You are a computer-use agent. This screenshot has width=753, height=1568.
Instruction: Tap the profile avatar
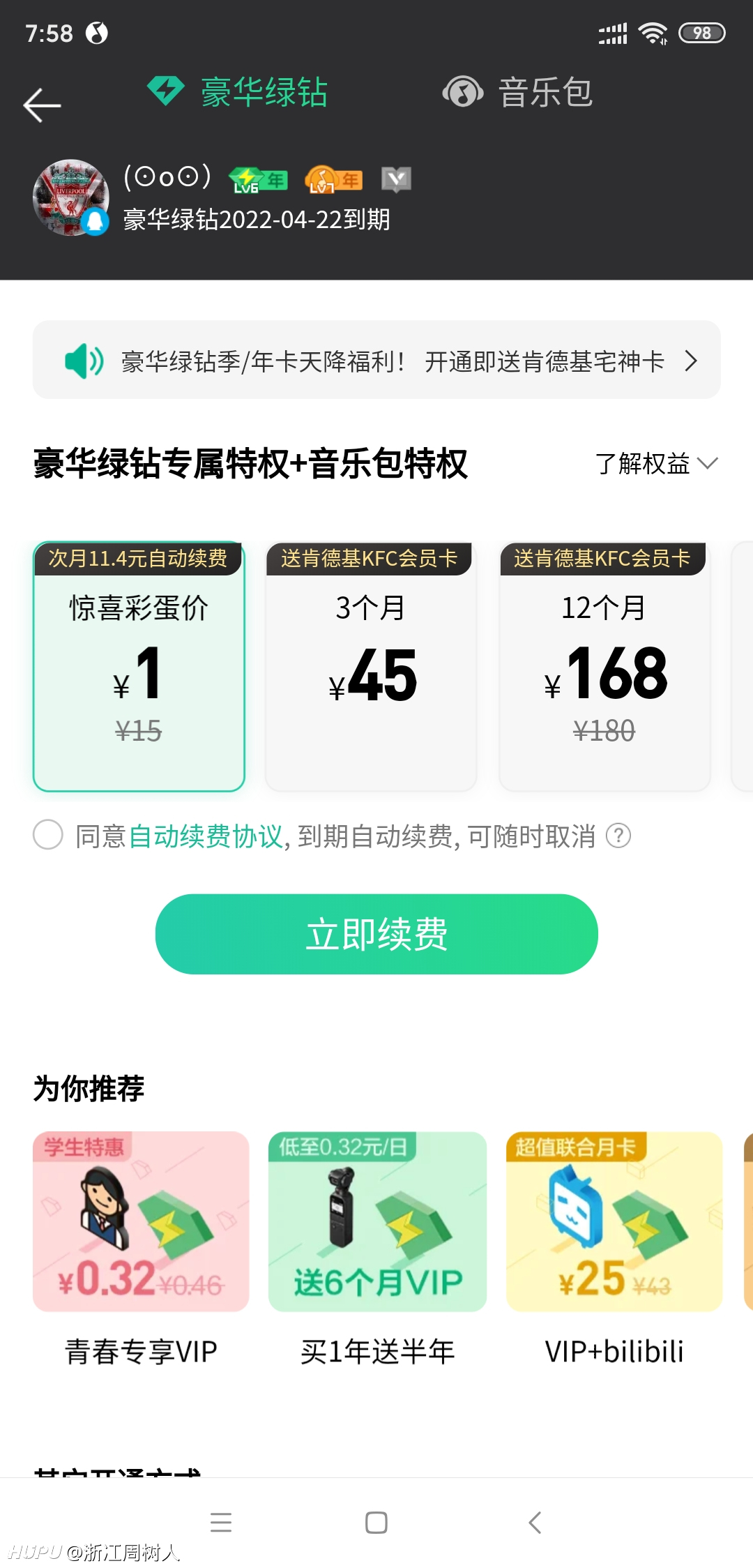[x=71, y=197]
